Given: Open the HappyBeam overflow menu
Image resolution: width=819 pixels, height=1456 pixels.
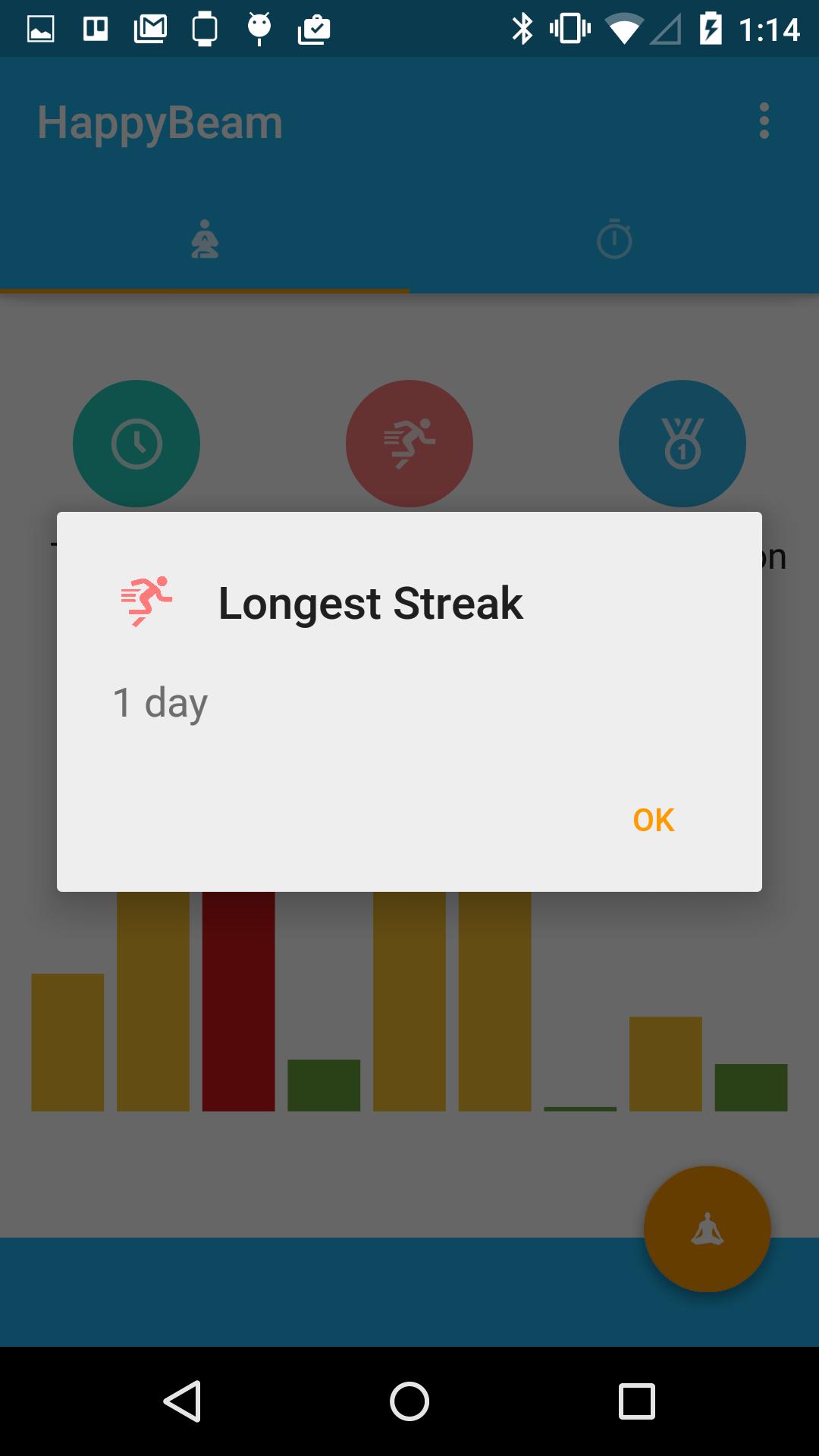Looking at the screenshot, I should point(764,121).
